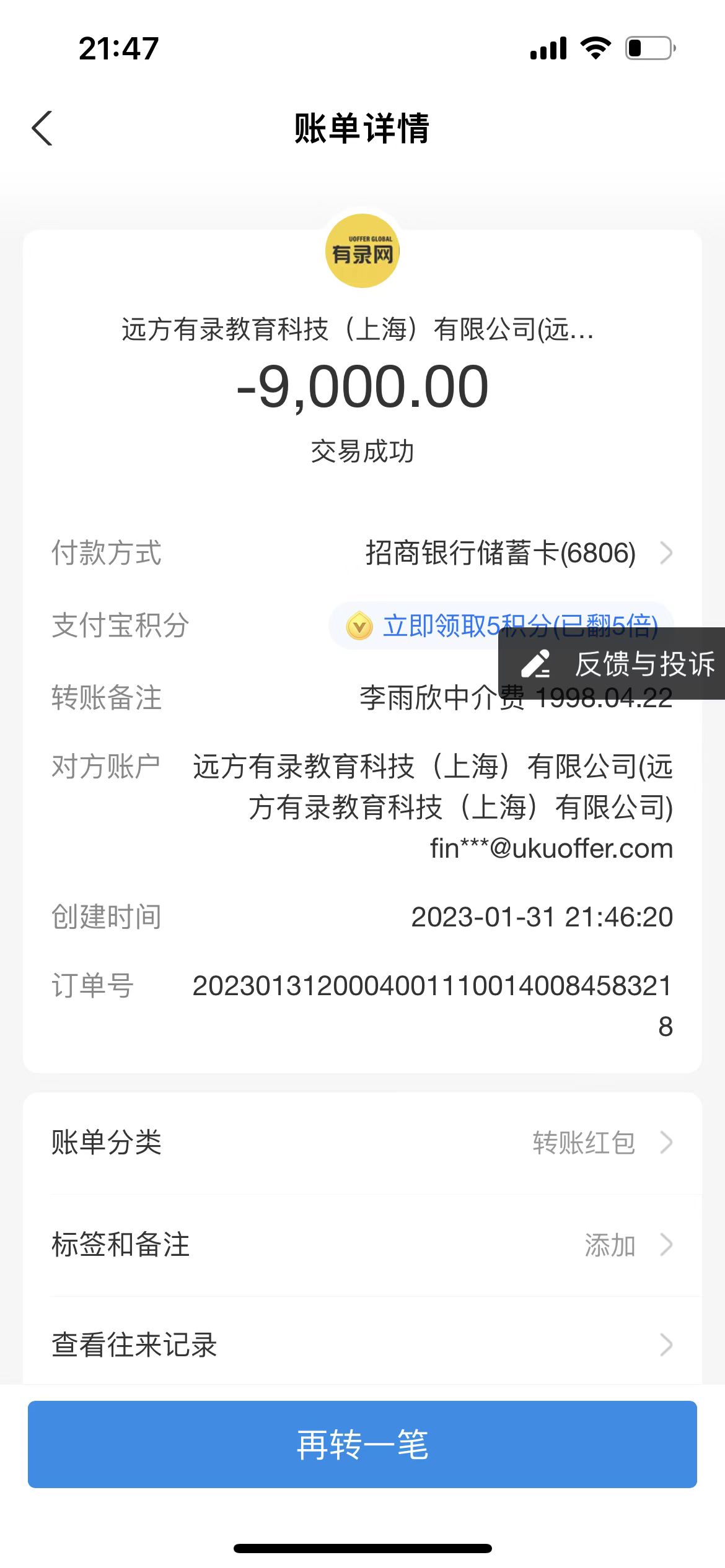Open the 有录网 merchant avatar
Image resolution: width=725 pixels, height=1568 pixels.
[x=362, y=251]
